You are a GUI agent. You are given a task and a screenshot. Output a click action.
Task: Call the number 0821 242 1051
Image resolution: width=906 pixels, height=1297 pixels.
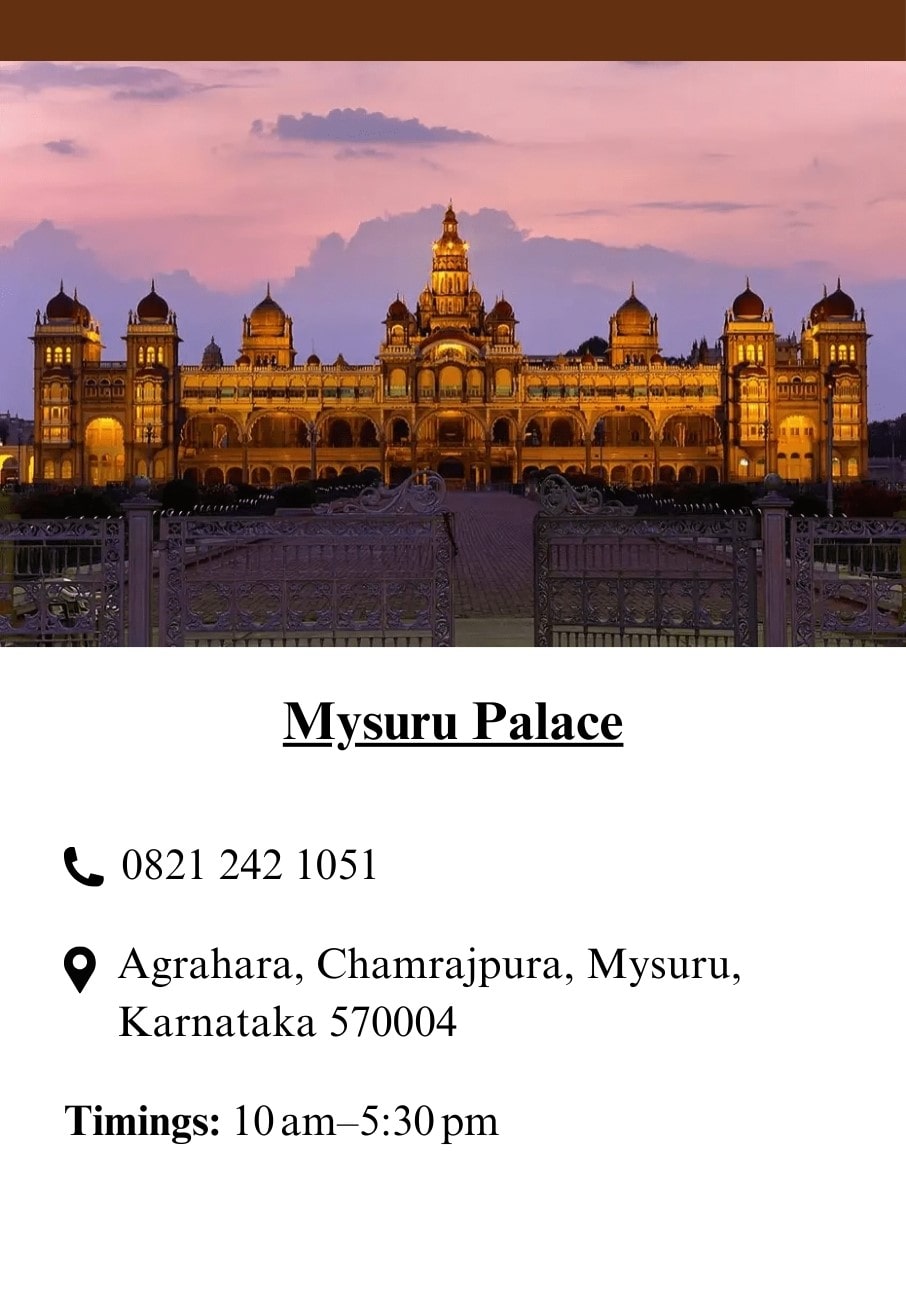[x=249, y=865]
